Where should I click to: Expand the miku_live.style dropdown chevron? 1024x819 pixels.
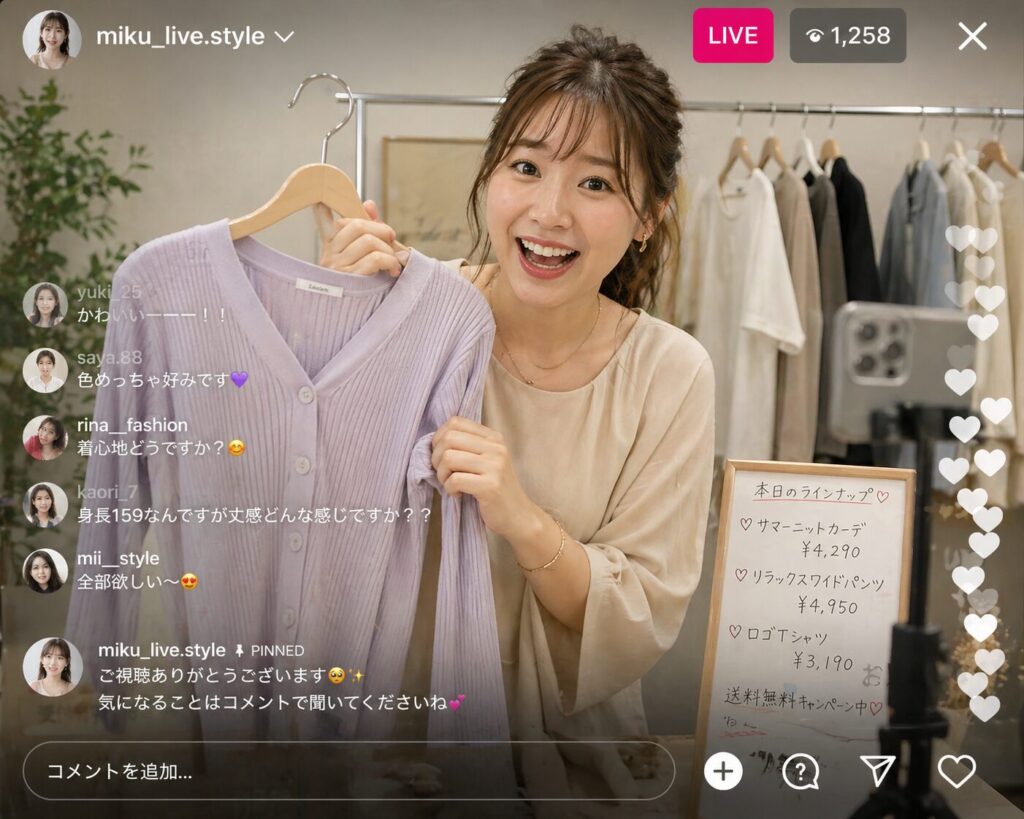tap(284, 36)
